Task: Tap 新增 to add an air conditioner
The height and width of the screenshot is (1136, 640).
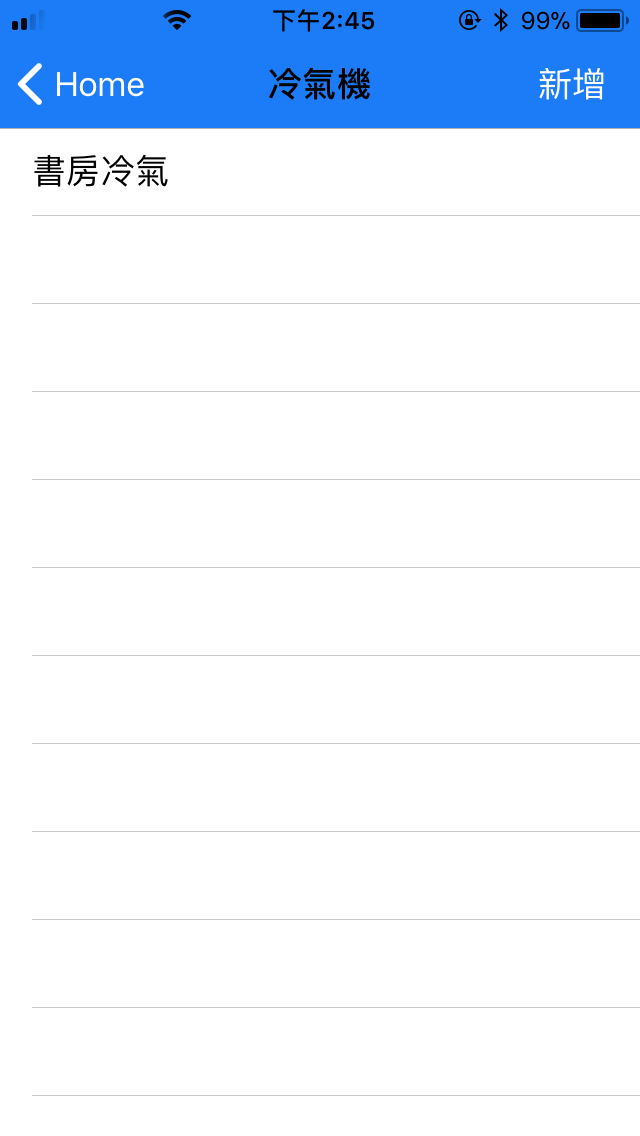Action: click(571, 85)
